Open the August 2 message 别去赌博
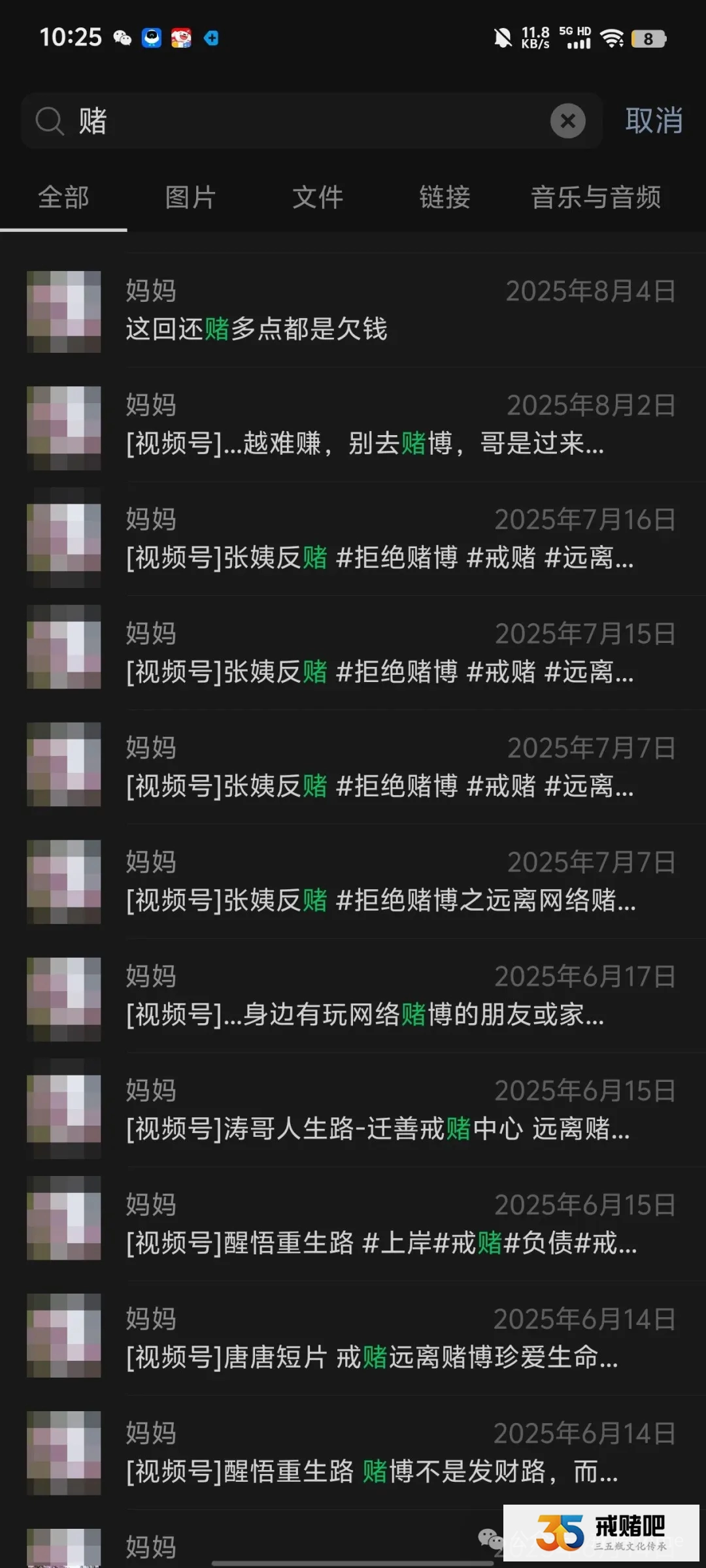 pyautogui.click(x=392, y=425)
